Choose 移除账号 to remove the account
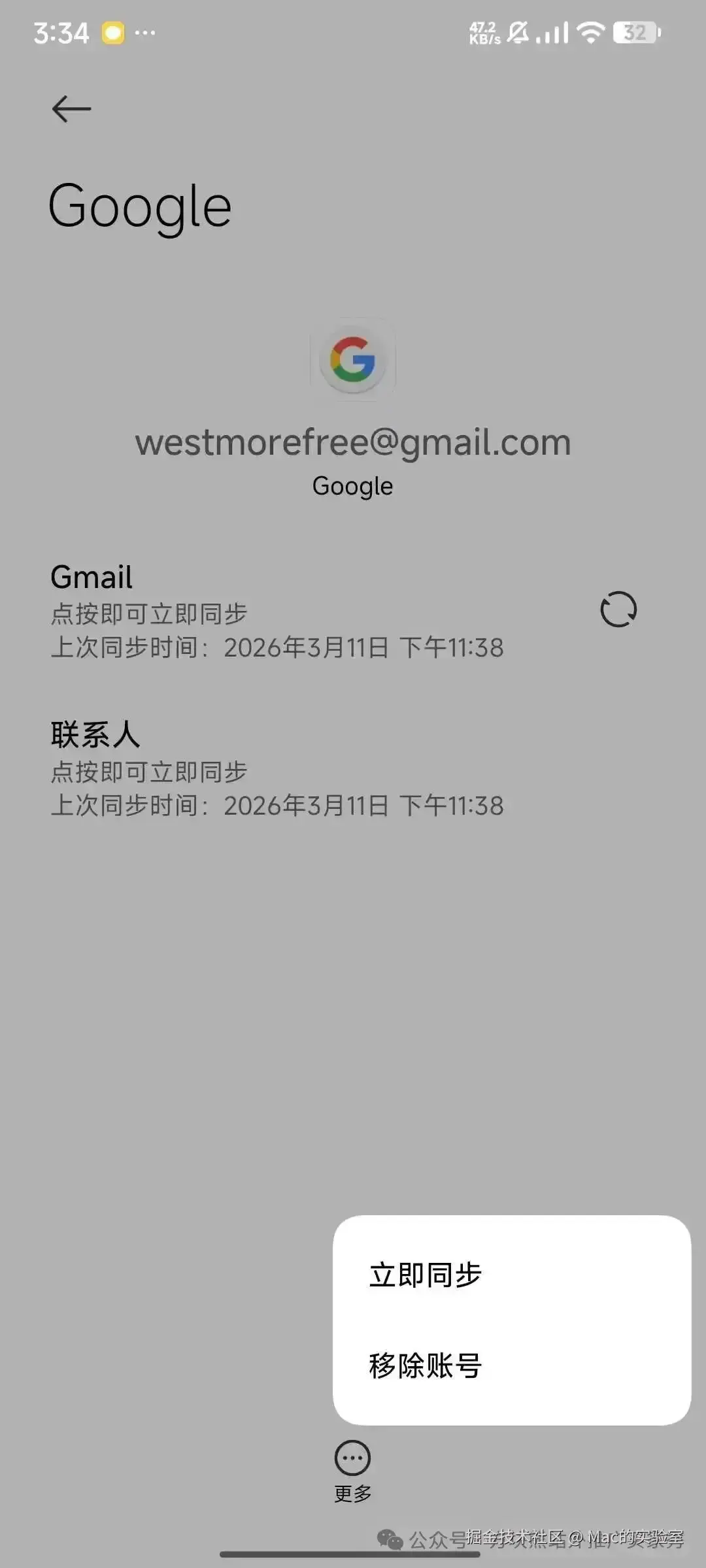The width and height of the screenshot is (706, 1568). 426,1365
